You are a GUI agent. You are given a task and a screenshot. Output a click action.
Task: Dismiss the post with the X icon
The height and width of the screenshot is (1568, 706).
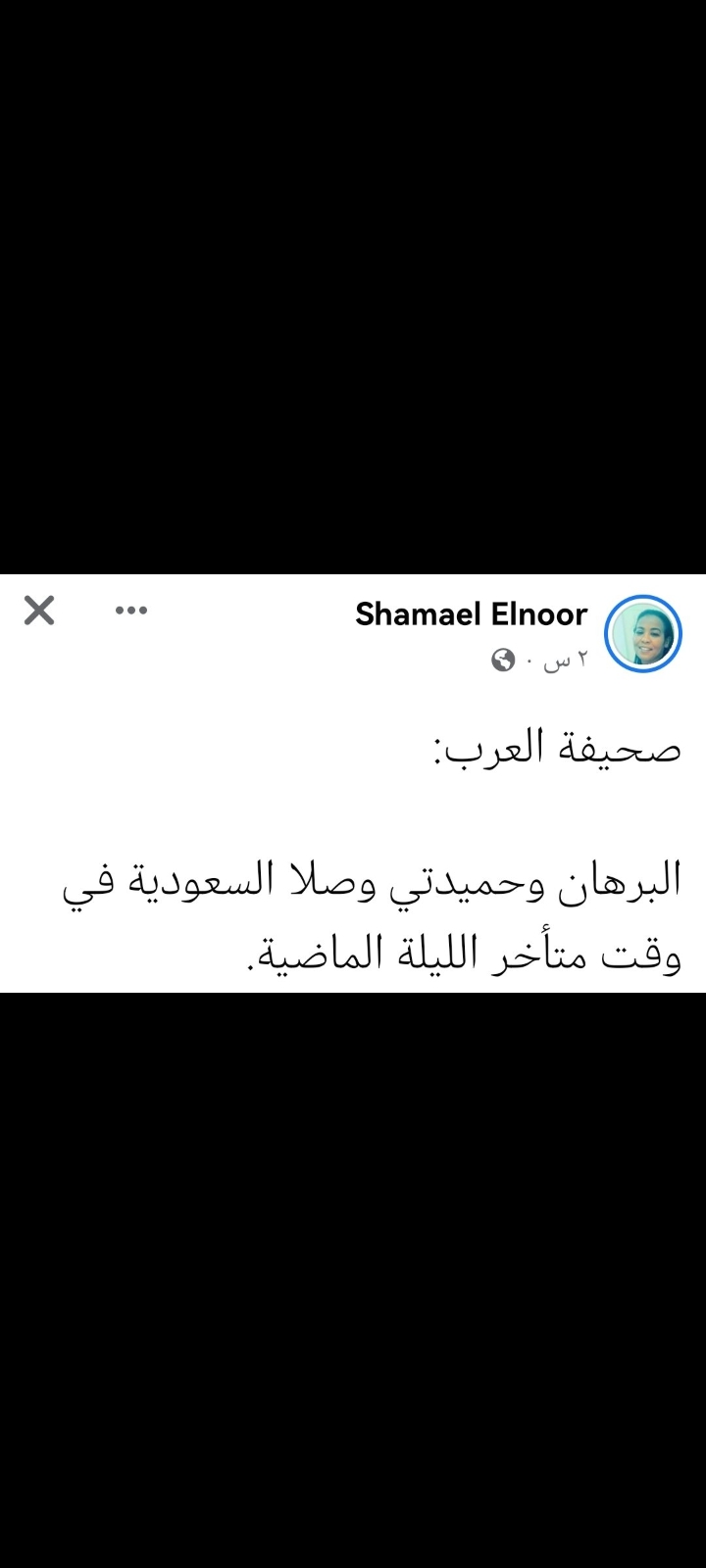click(39, 611)
